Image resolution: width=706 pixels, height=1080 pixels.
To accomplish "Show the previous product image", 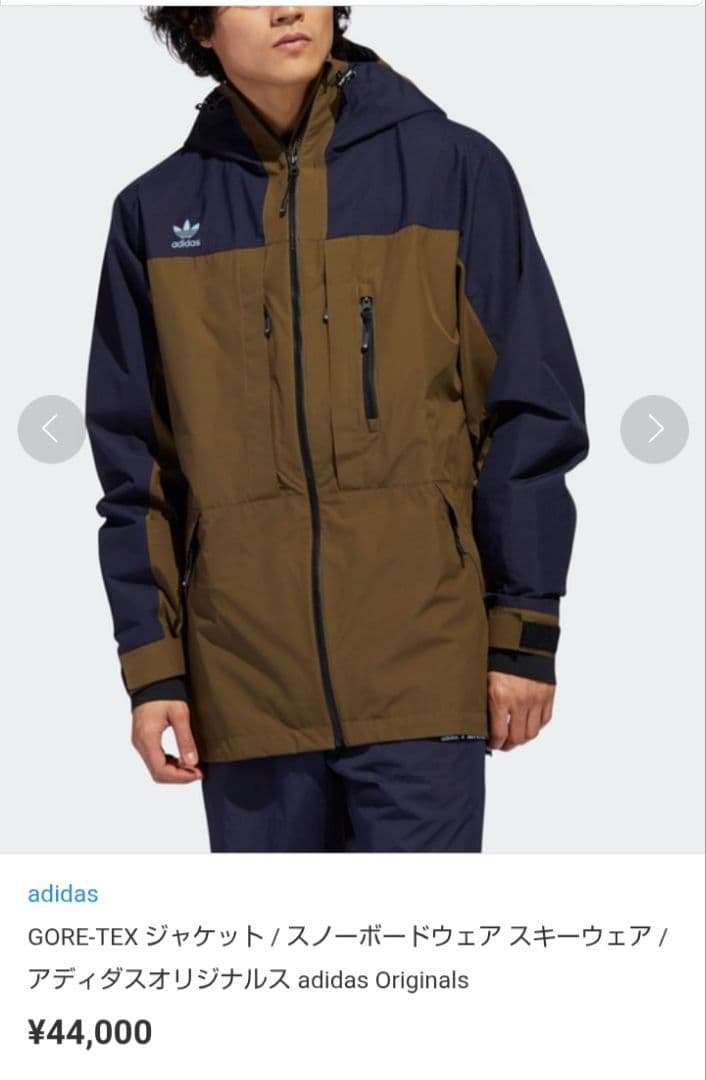I will point(51,429).
